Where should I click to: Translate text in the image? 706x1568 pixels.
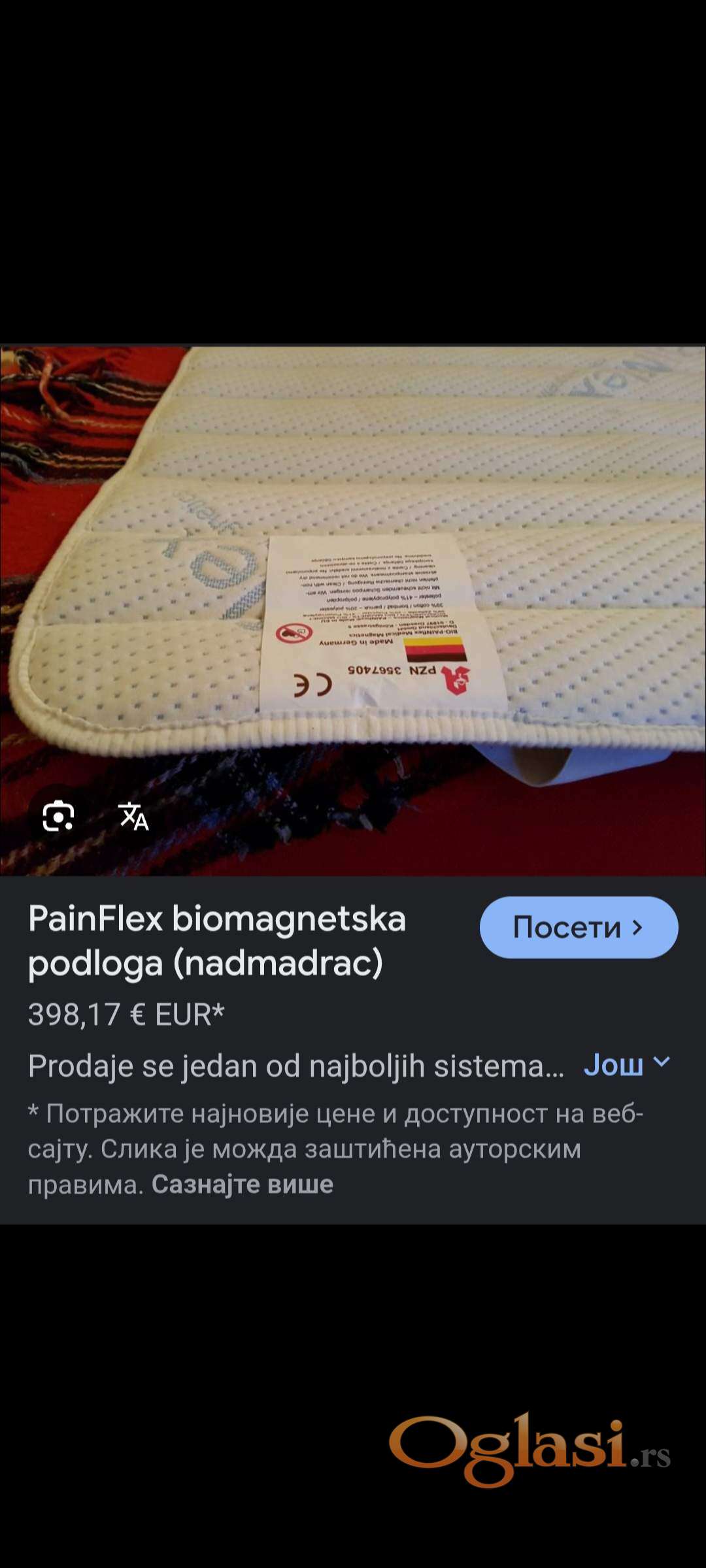pos(134,817)
